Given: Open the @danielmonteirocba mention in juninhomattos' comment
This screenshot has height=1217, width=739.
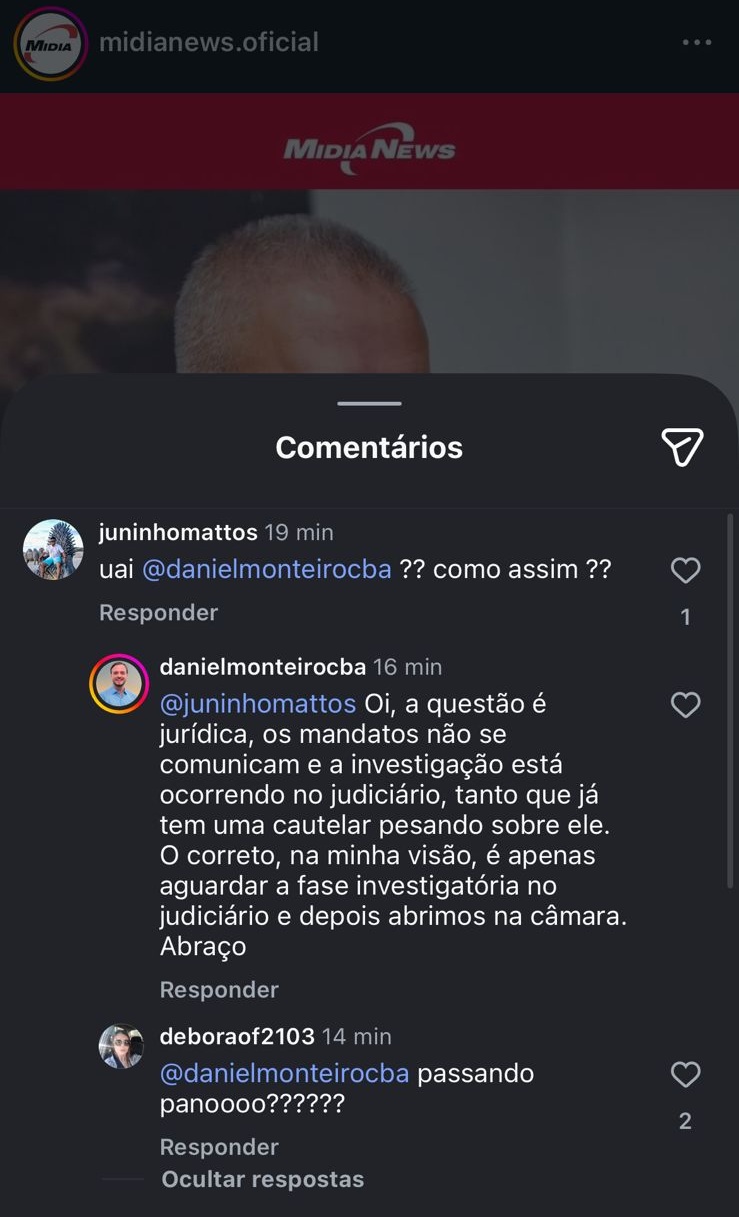Looking at the screenshot, I should (266, 570).
